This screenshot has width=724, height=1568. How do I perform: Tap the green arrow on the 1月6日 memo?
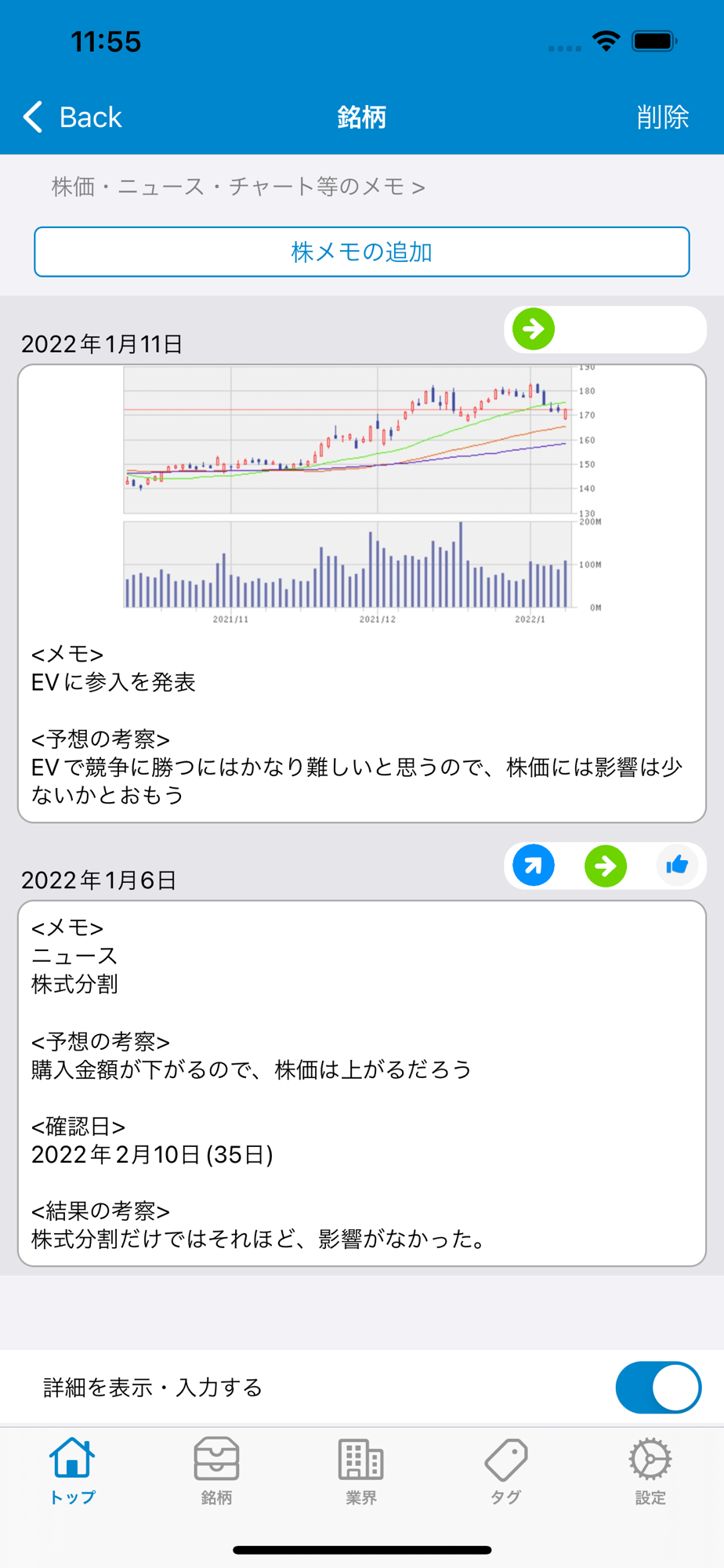(605, 866)
